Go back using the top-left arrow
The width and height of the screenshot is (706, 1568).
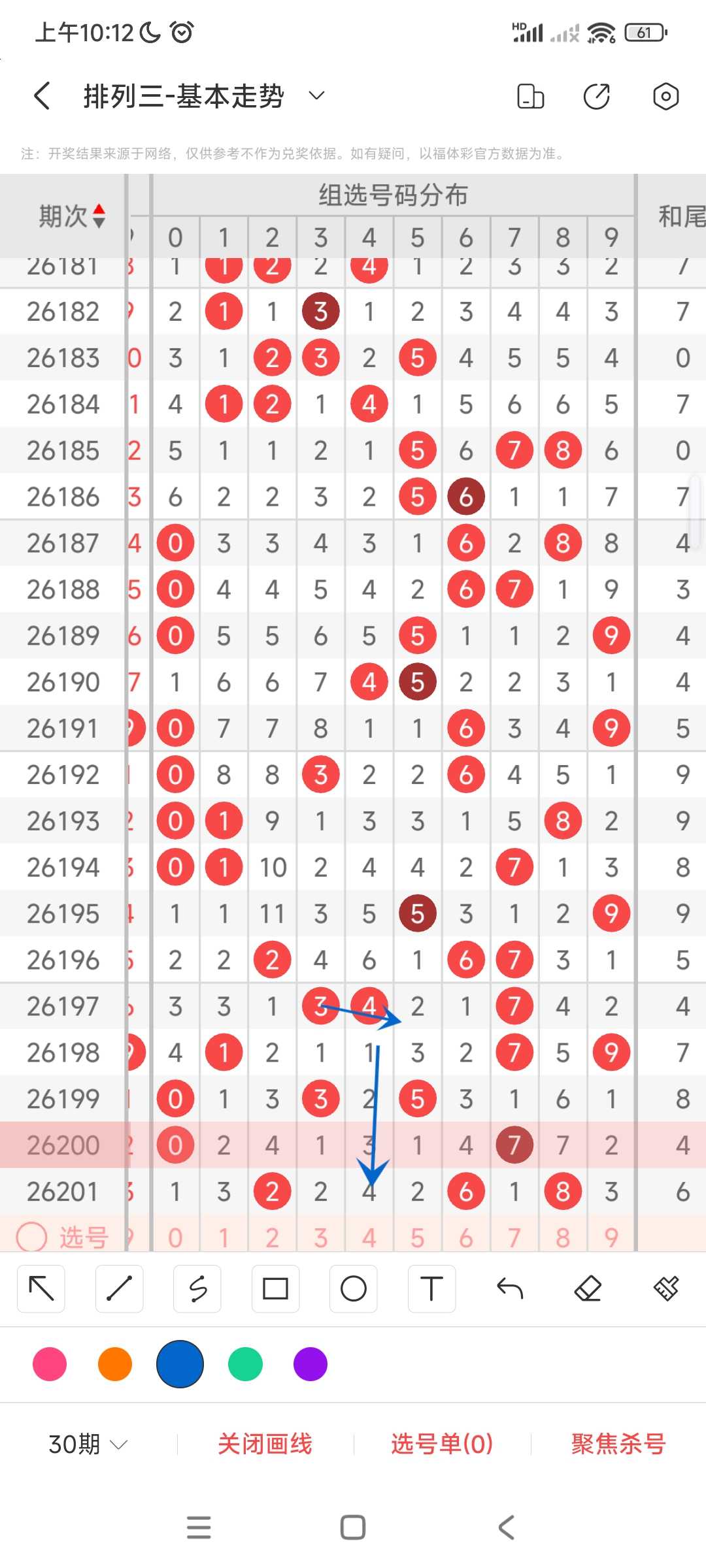pos(42,96)
